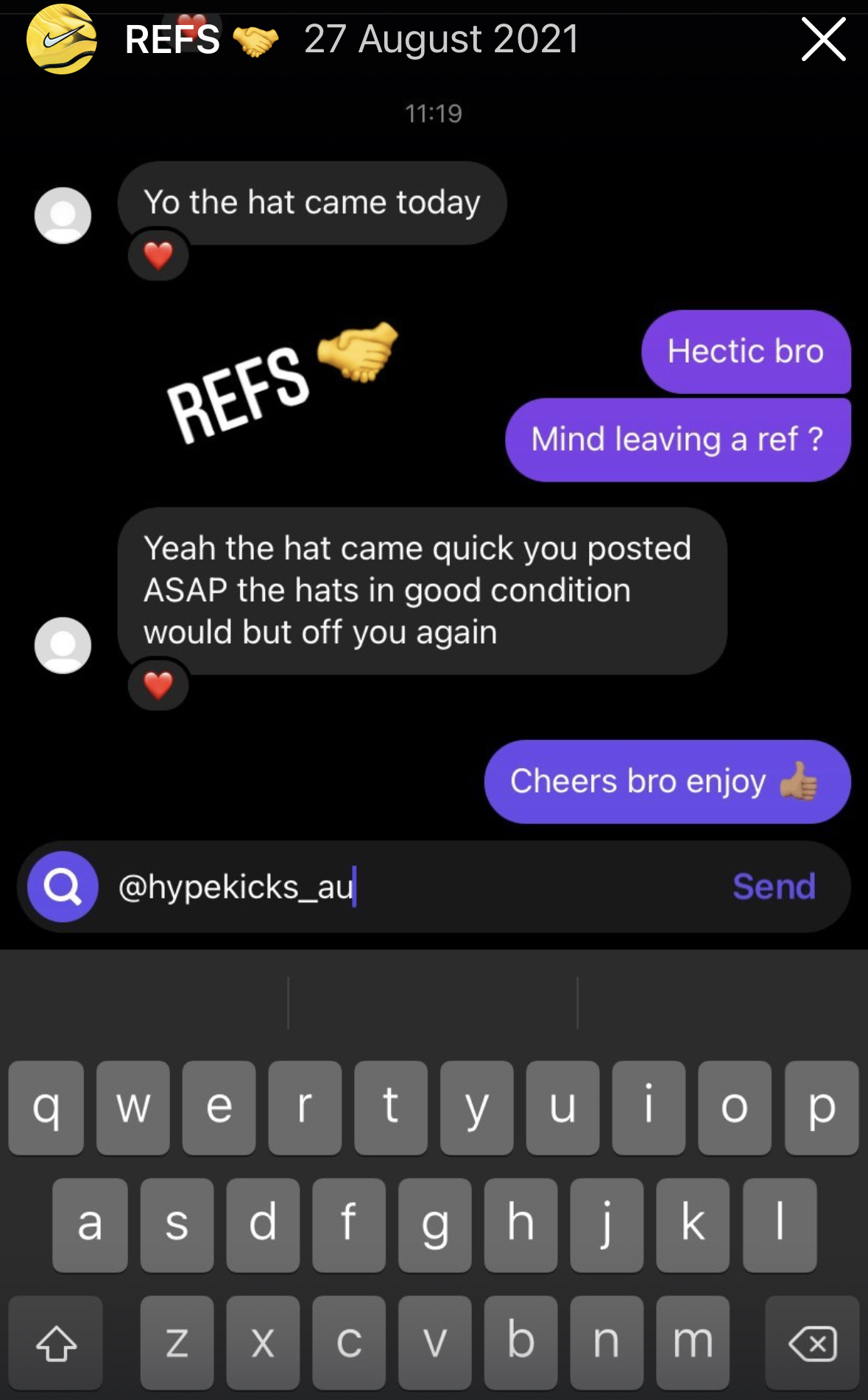Select the 'Yo the hat came today' message
Image resolution: width=868 pixels, height=1400 pixels.
tap(312, 203)
